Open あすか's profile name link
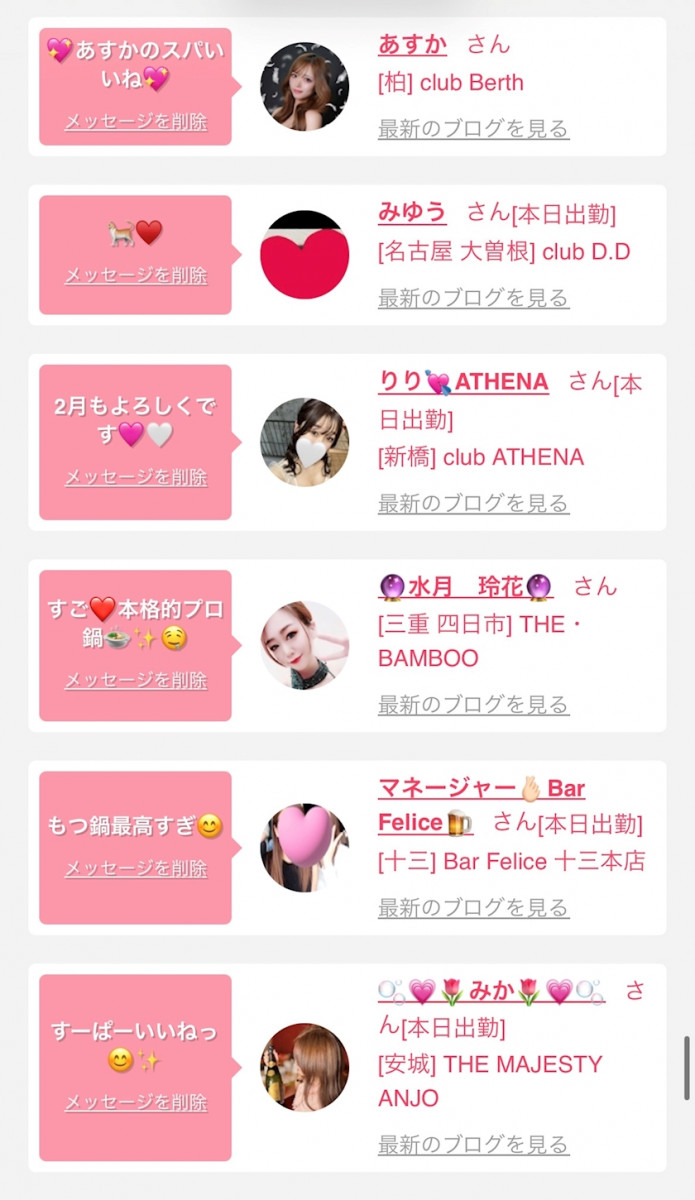695x1200 pixels. coord(412,44)
